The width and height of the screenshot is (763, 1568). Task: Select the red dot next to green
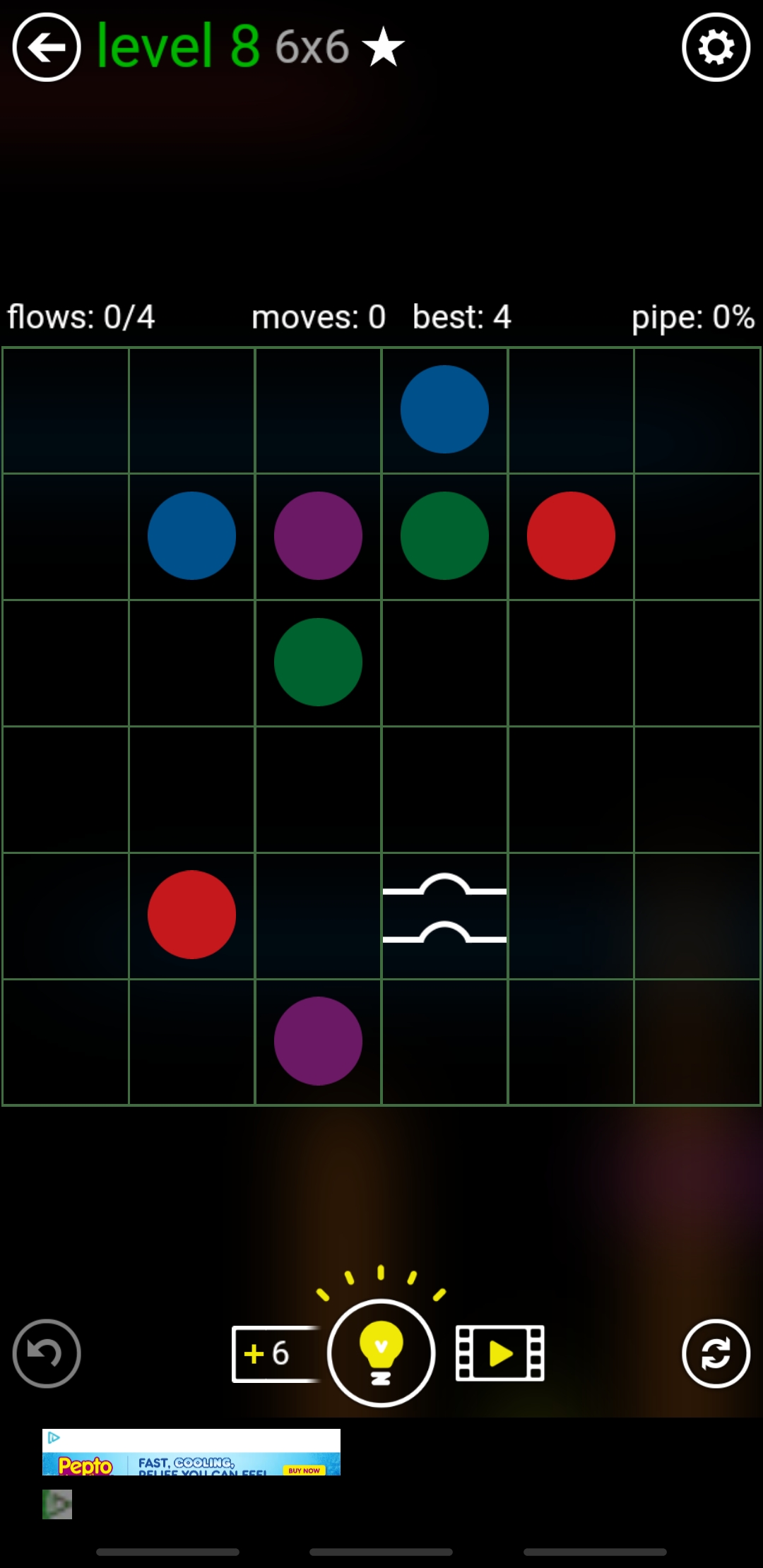pyautogui.click(x=571, y=535)
